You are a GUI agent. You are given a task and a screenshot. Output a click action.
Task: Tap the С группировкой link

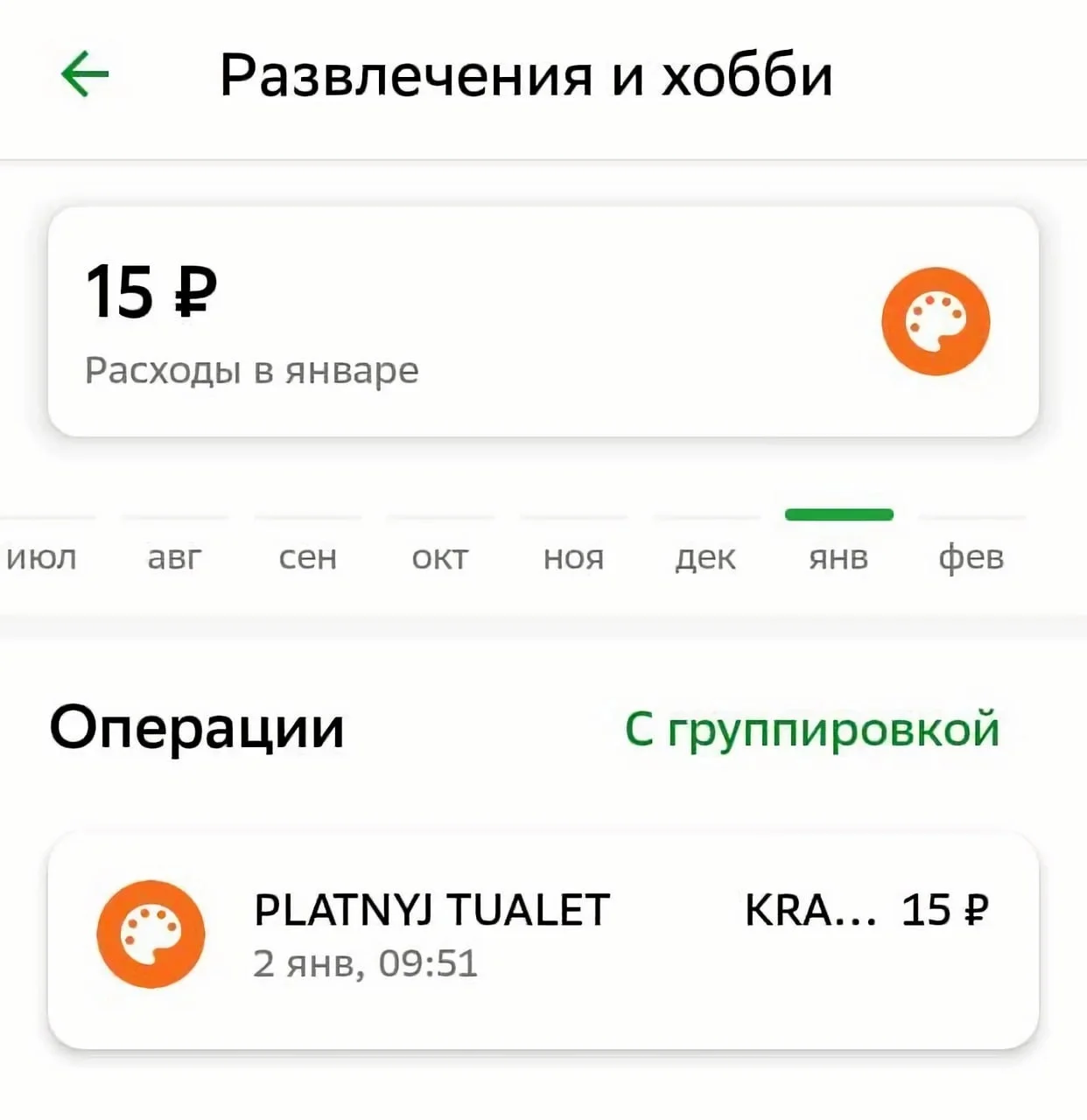tap(811, 729)
